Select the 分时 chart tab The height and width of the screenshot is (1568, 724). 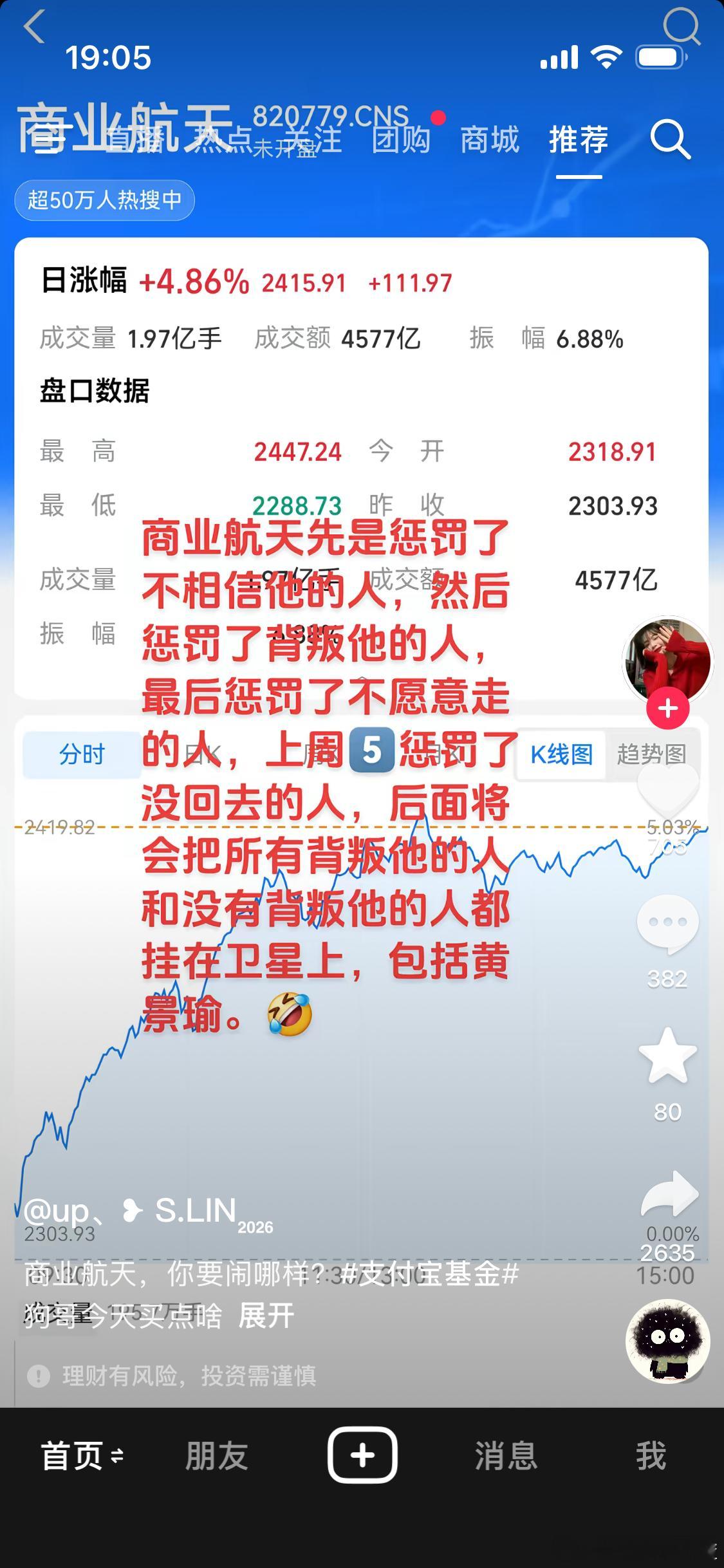tap(81, 754)
